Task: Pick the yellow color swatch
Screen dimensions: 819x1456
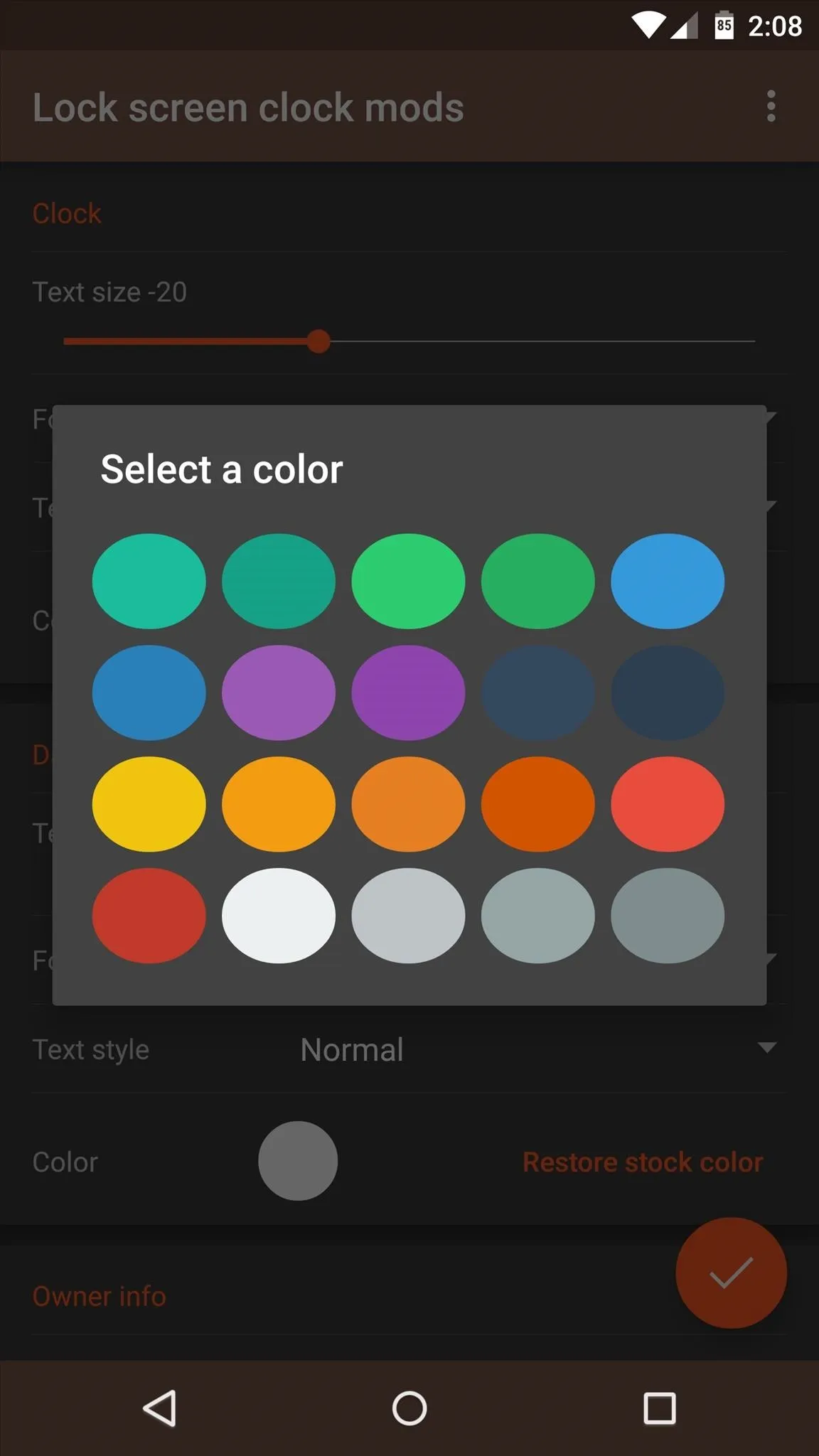Action: pos(149,804)
